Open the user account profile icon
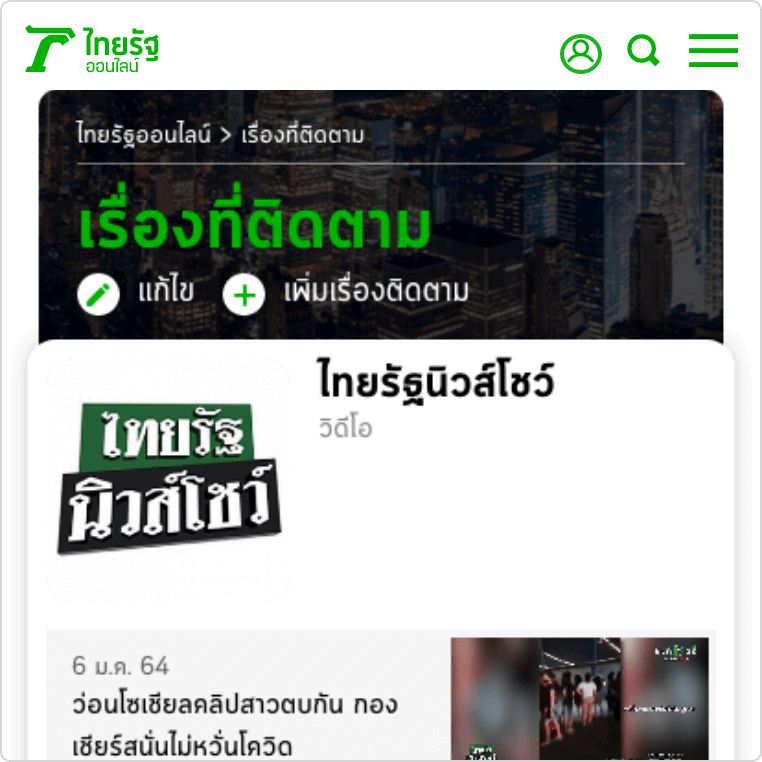Image resolution: width=762 pixels, height=762 pixels. click(580, 53)
